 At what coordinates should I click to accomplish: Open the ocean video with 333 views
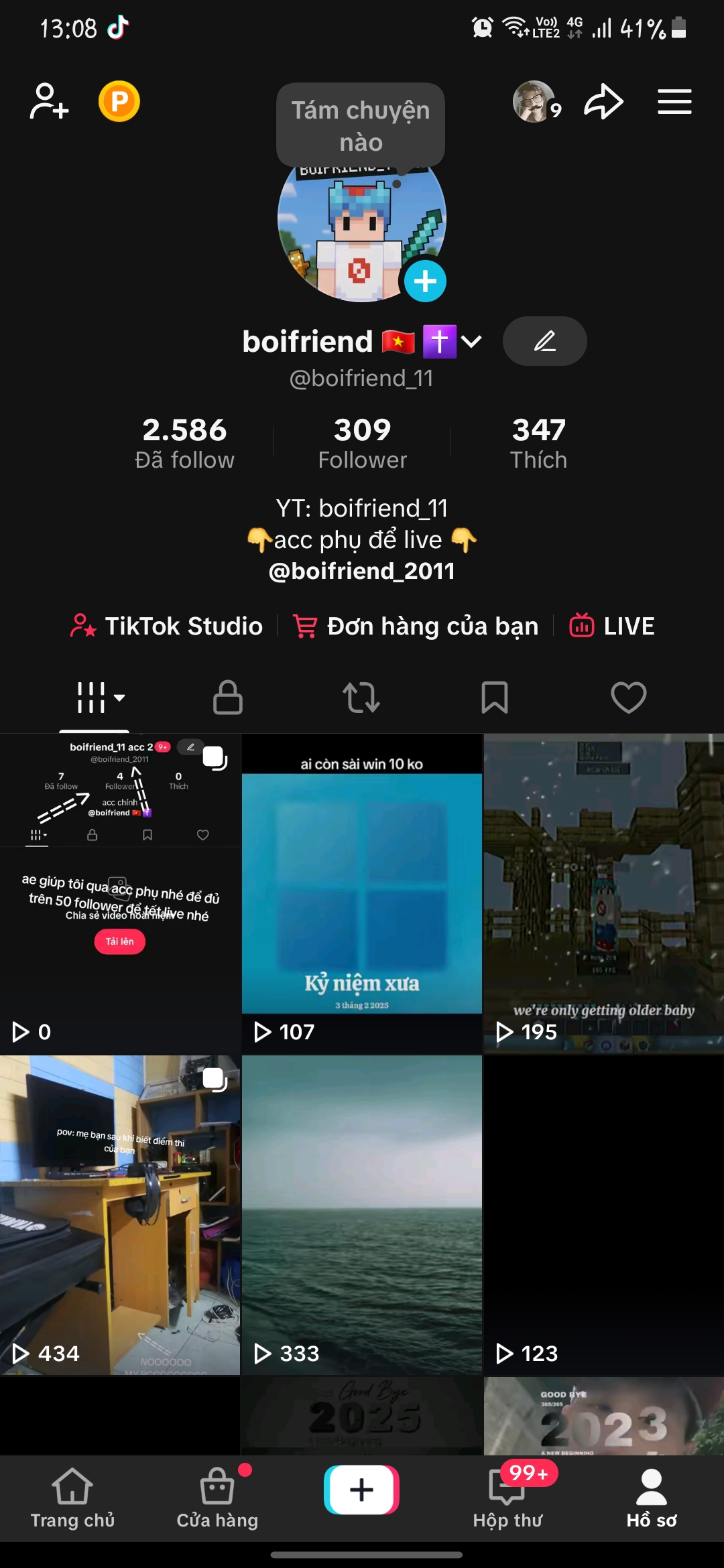click(362, 1215)
